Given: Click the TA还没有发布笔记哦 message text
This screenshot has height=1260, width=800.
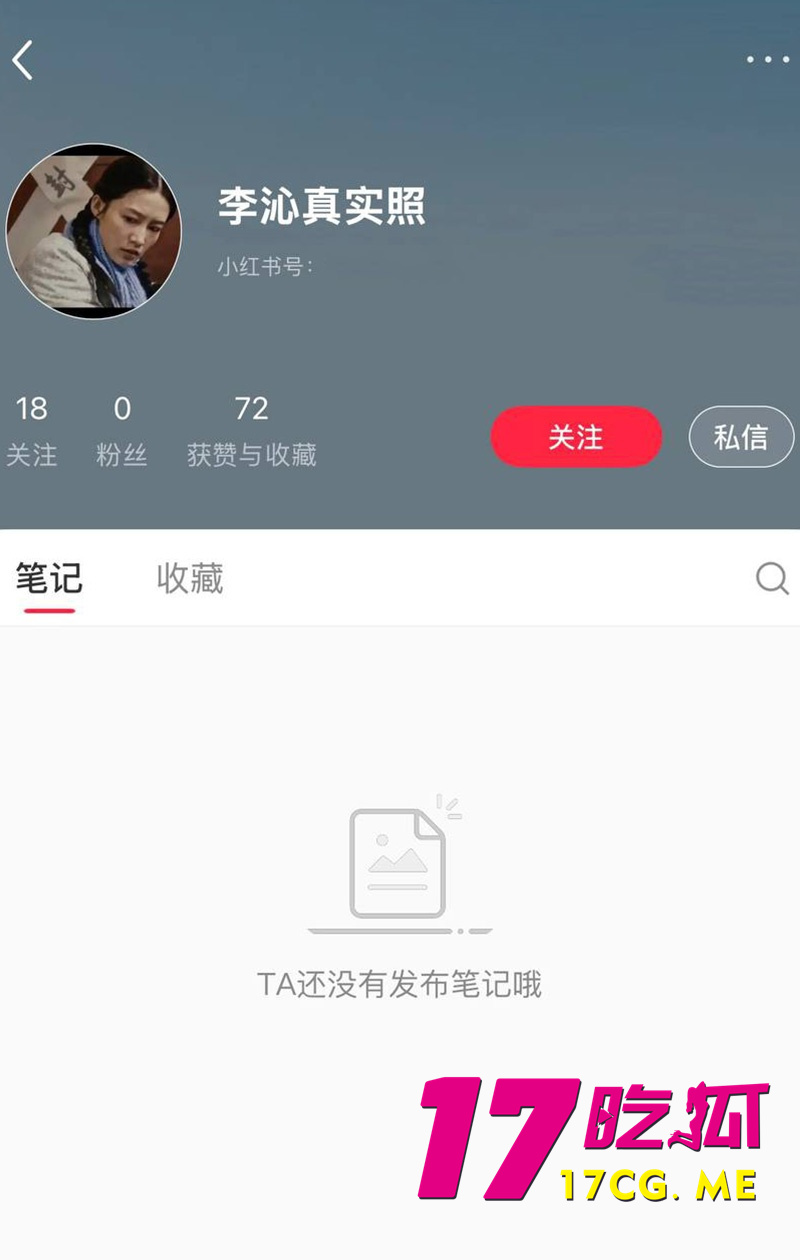Looking at the screenshot, I should click(x=400, y=985).
